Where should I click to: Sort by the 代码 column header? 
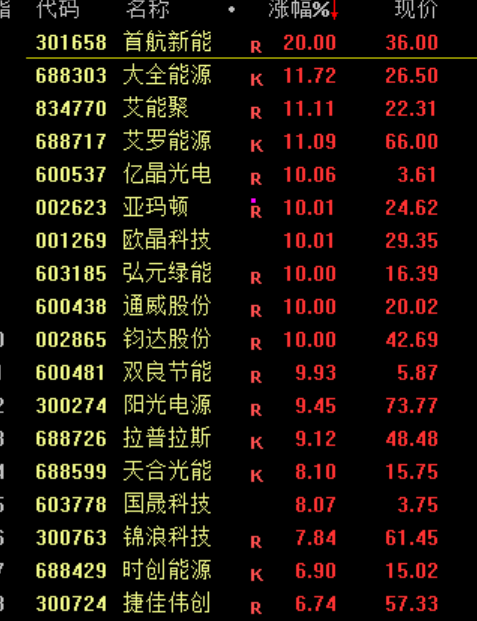click(58, 9)
